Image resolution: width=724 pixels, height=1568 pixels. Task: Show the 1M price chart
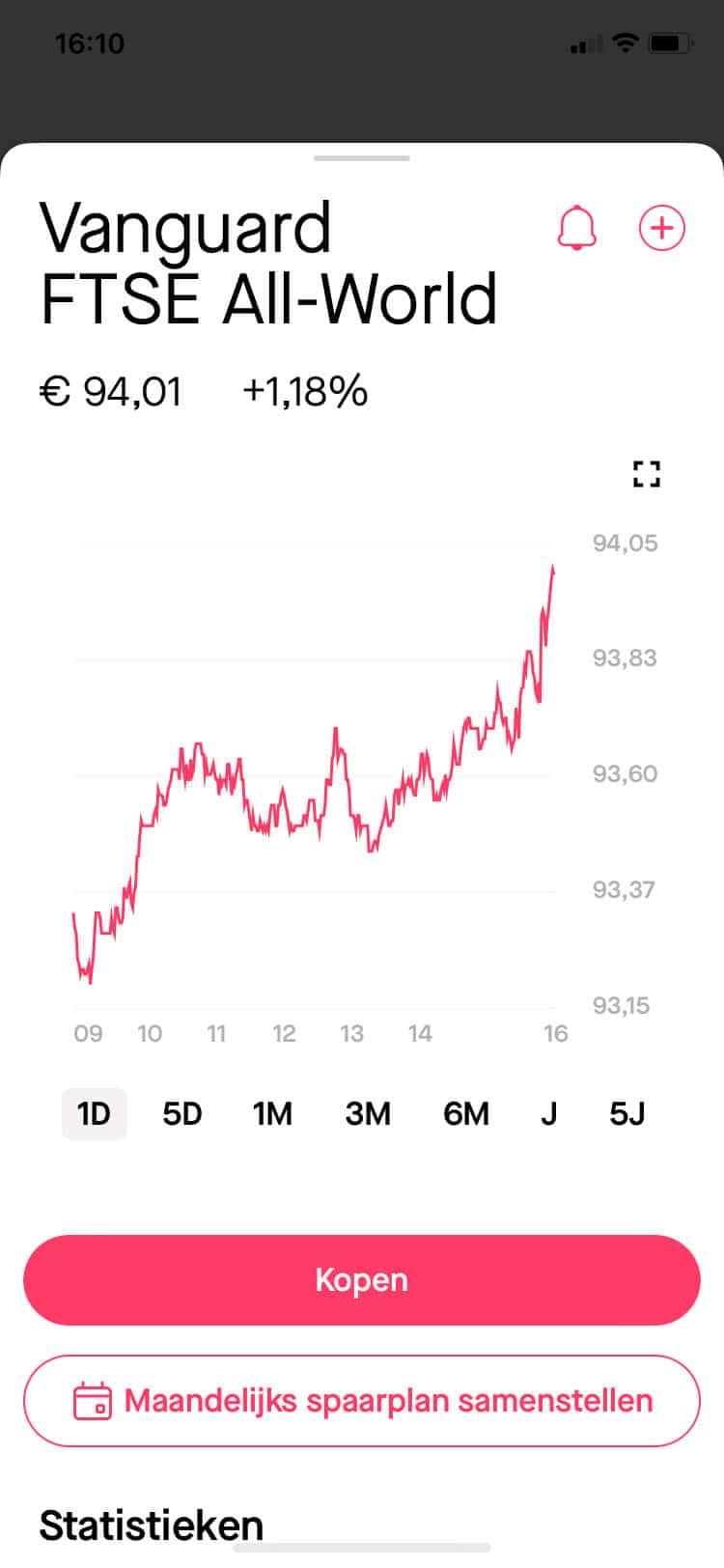(x=272, y=1114)
